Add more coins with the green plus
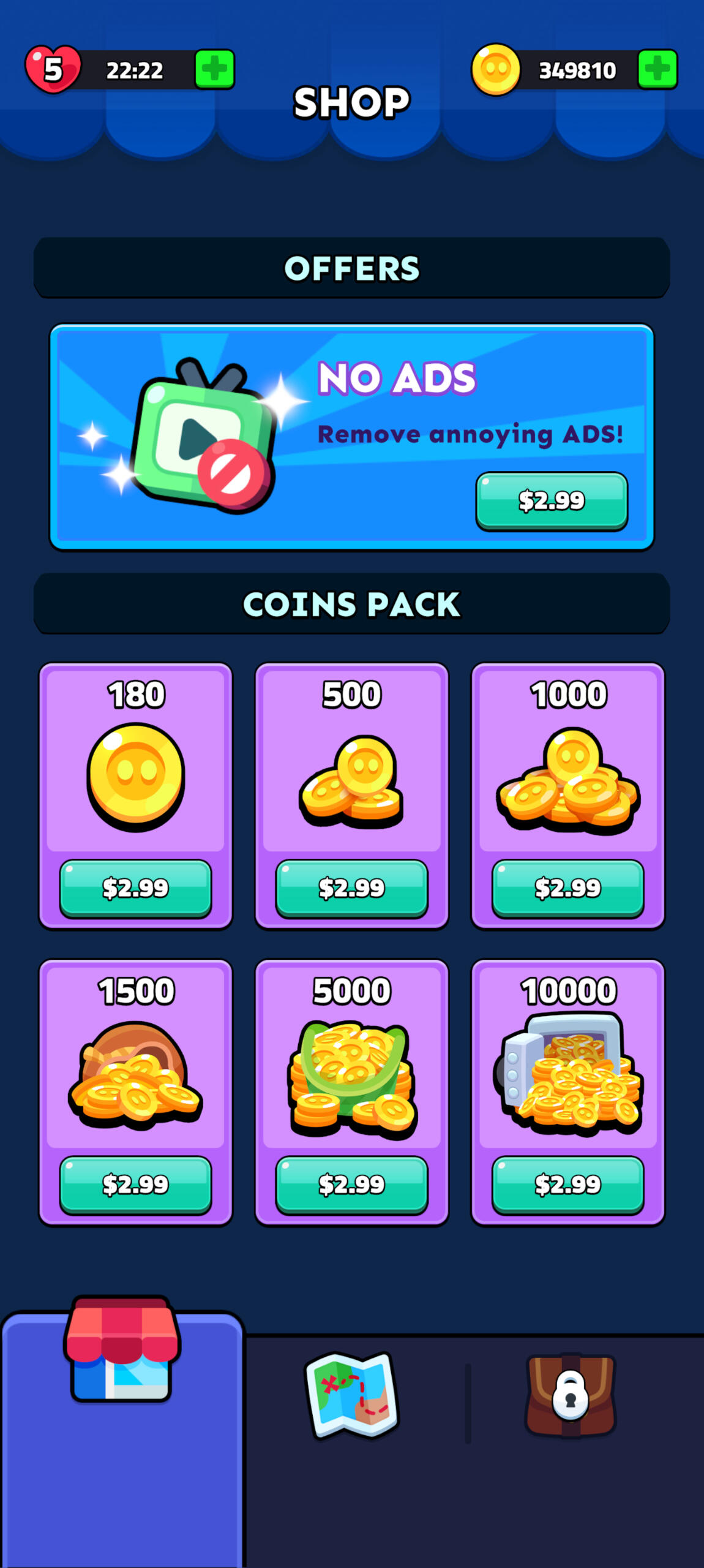The image size is (704, 1568). click(657, 69)
